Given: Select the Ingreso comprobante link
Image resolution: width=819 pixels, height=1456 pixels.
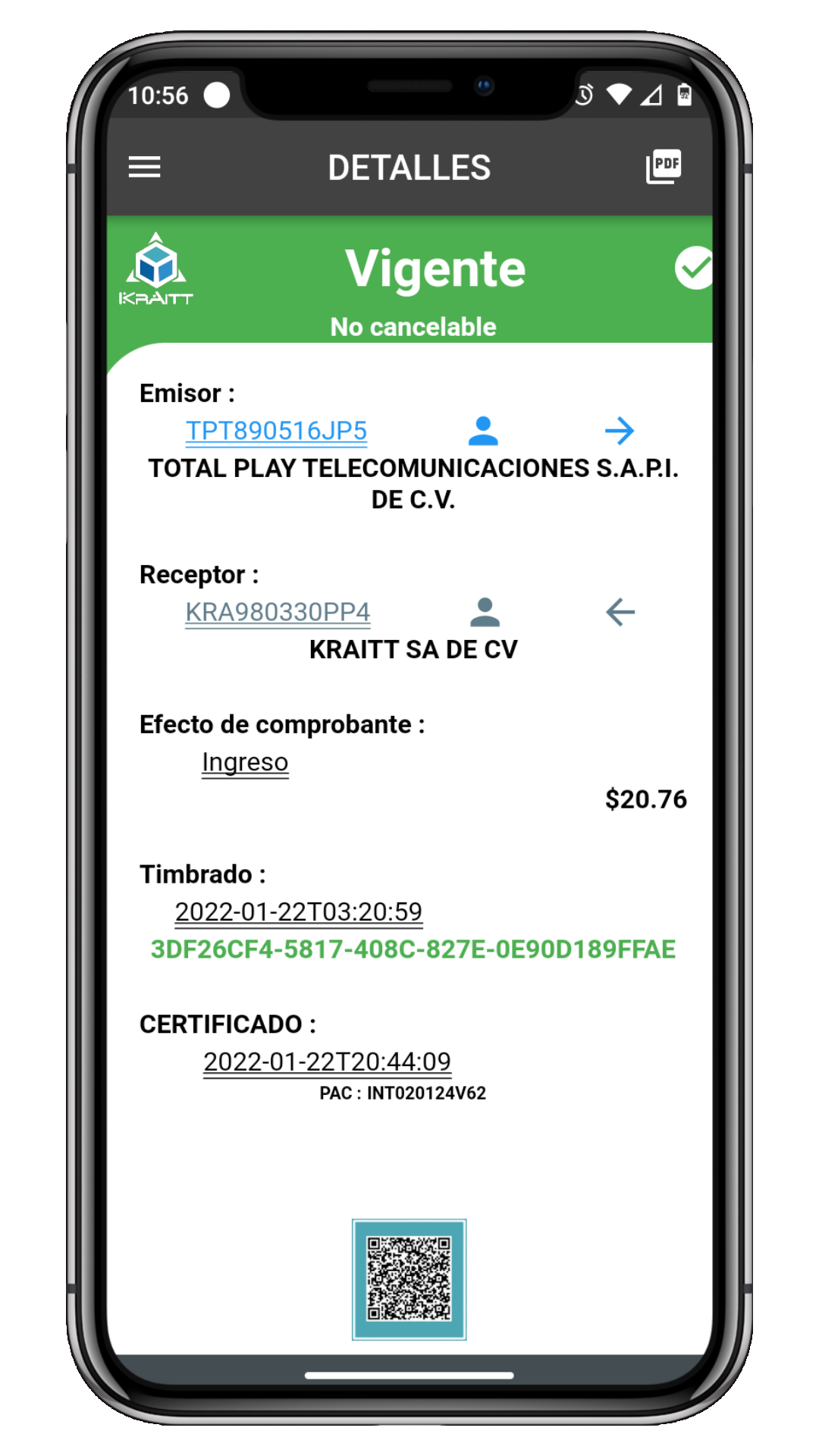Looking at the screenshot, I should pyautogui.click(x=245, y=762).
